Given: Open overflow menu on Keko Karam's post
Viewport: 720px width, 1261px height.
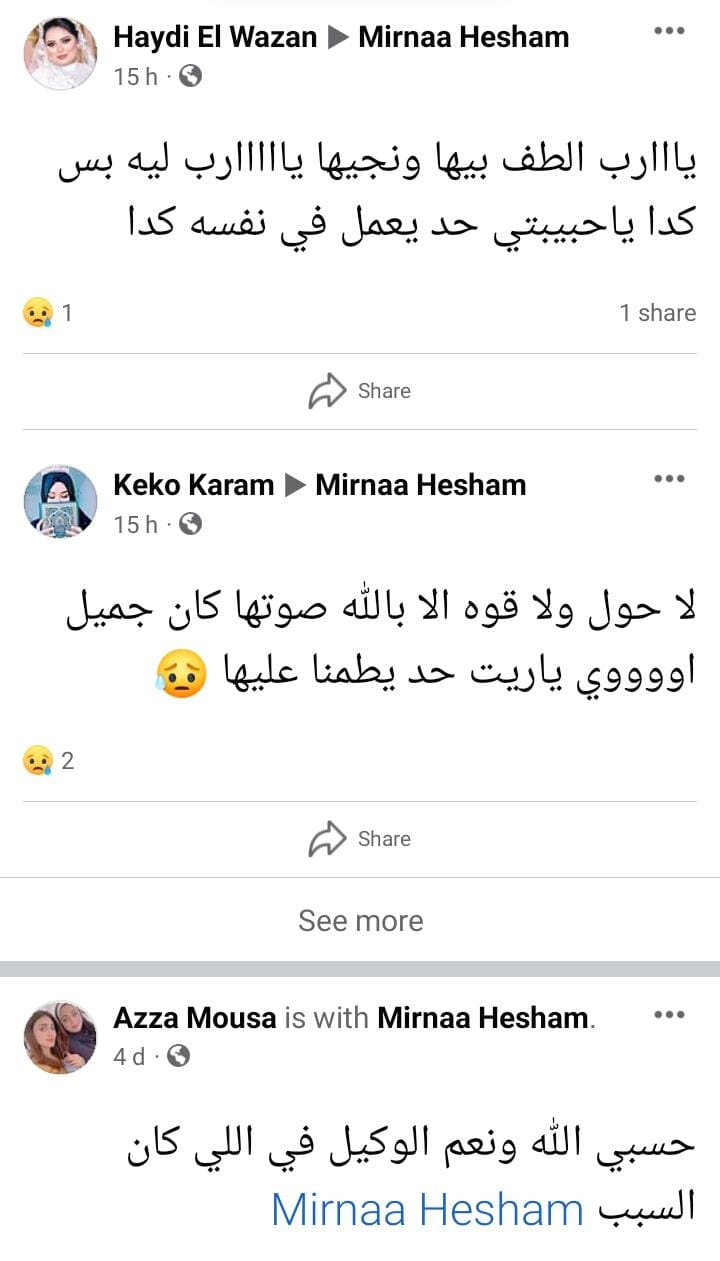Looking at the screenshot, I should (x=669, y=480).
